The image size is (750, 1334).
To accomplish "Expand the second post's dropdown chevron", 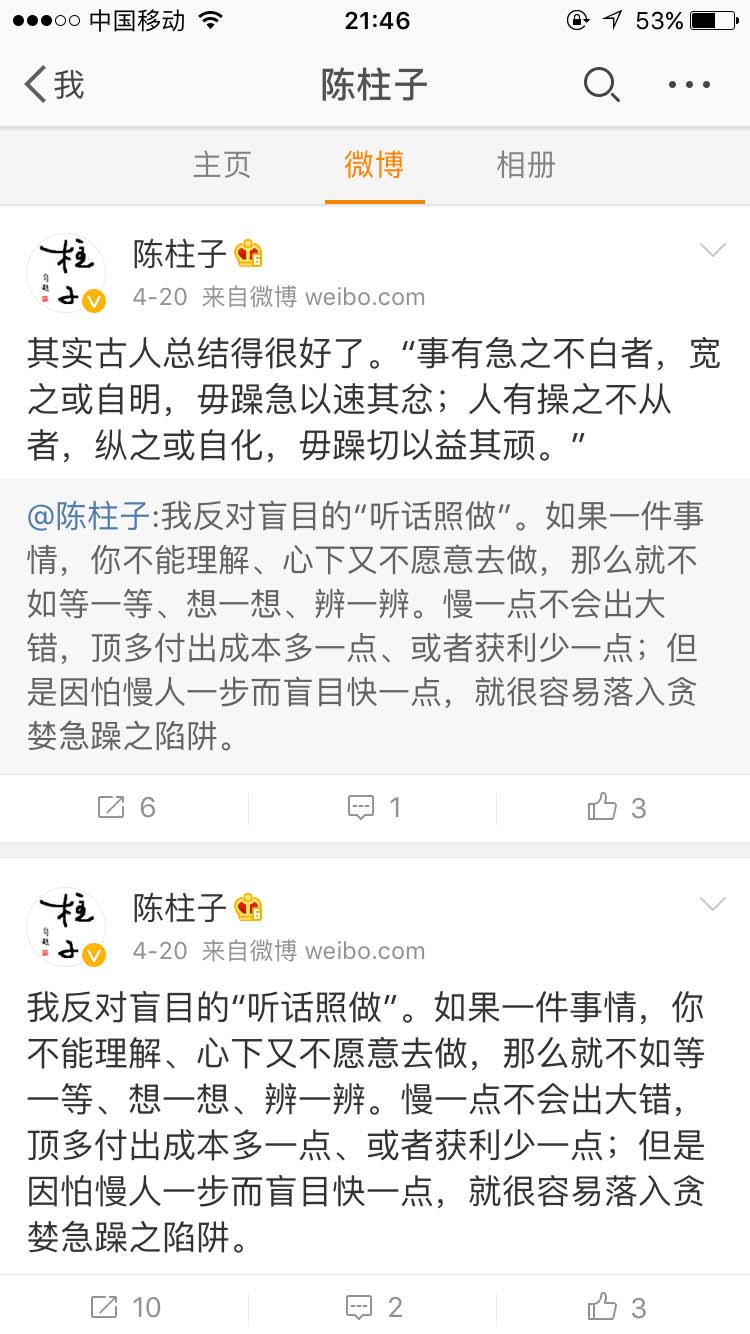I will tap(712, 903).
